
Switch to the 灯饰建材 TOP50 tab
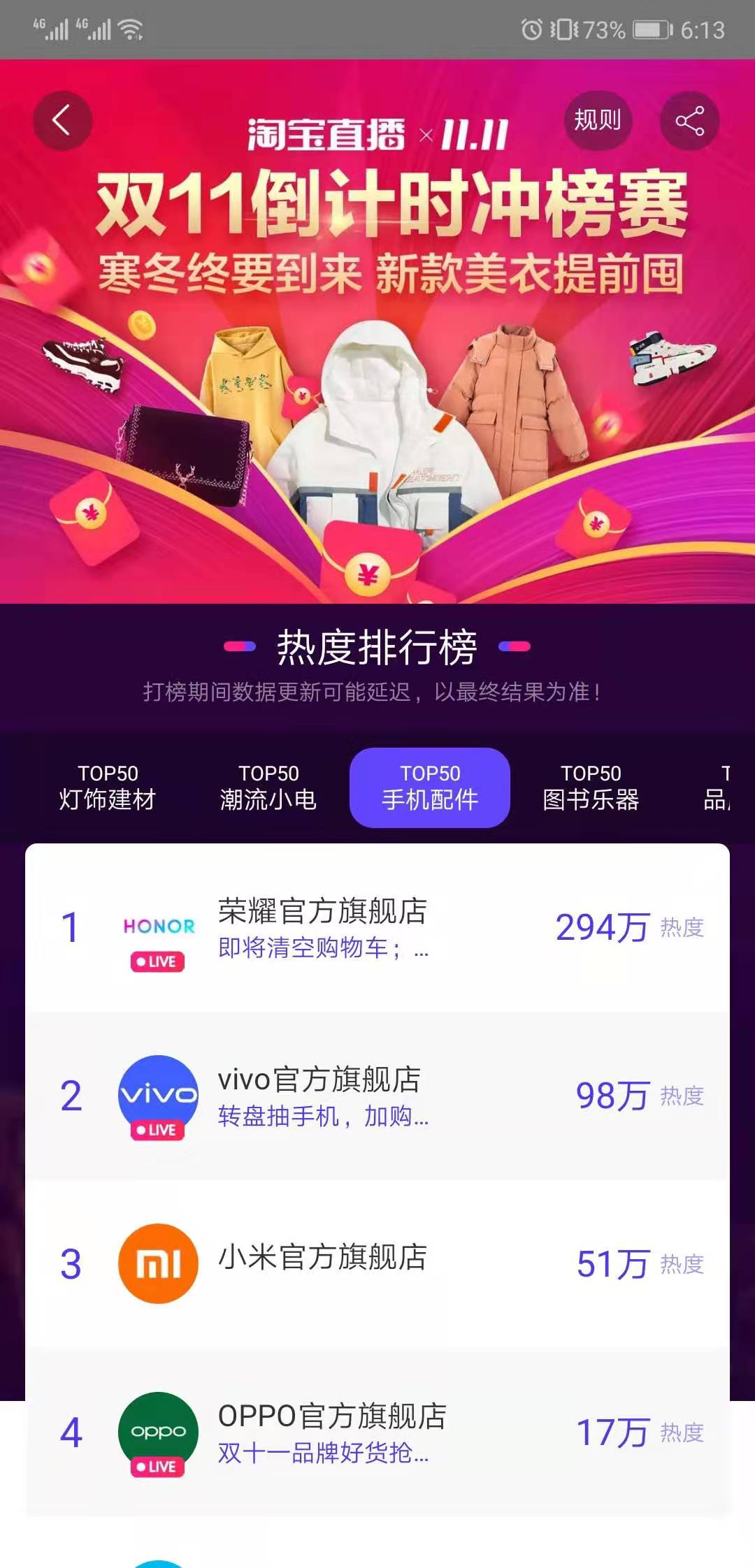click(x=108, y=787)
